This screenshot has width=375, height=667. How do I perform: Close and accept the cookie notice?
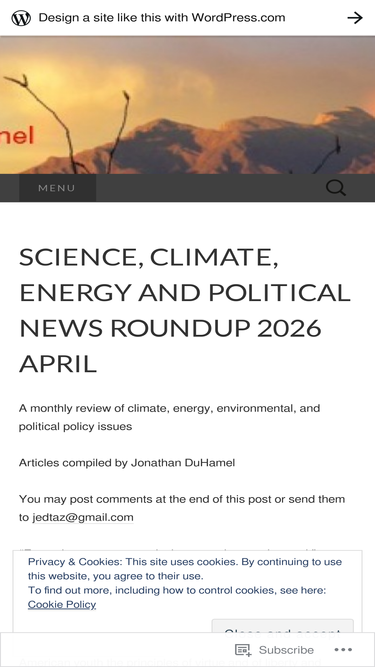pyautogui.click(x=283, y=627)
